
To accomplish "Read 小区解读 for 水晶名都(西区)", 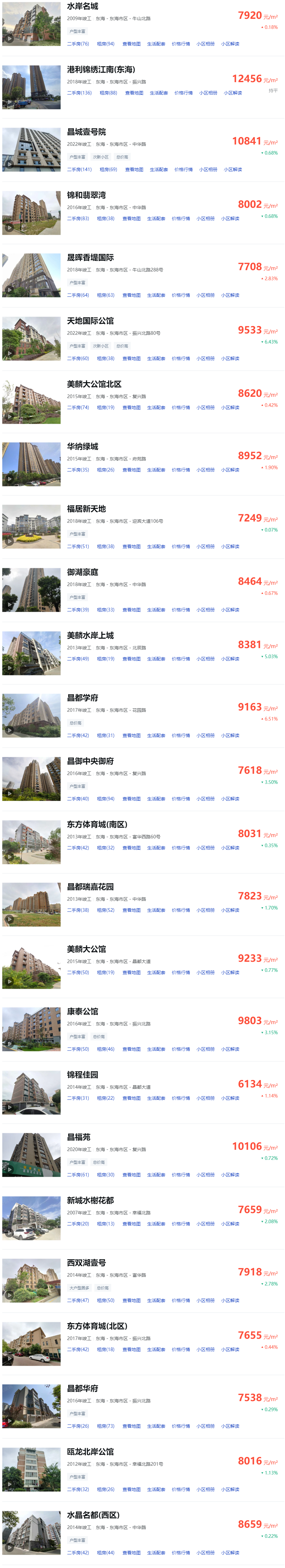I will click(230, 1552).
